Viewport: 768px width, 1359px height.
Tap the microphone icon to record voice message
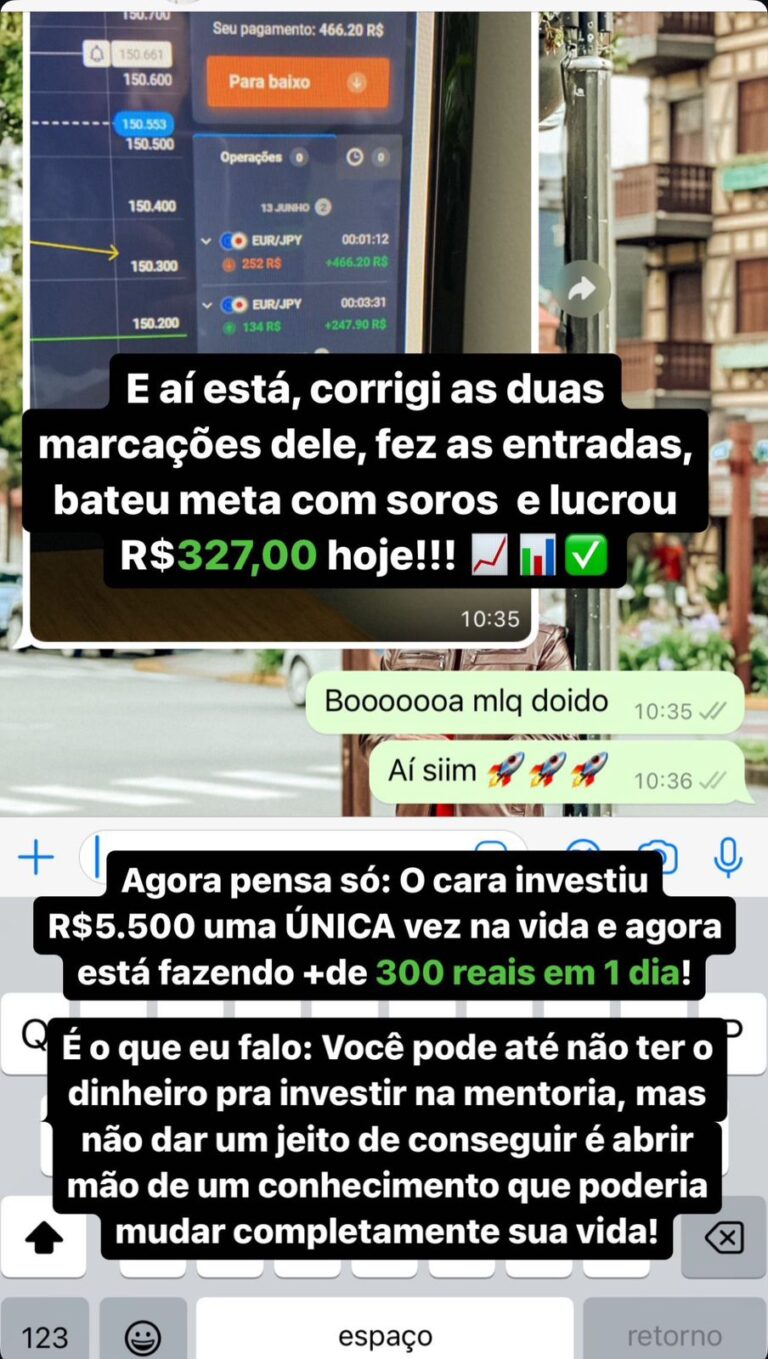(725, 854)
